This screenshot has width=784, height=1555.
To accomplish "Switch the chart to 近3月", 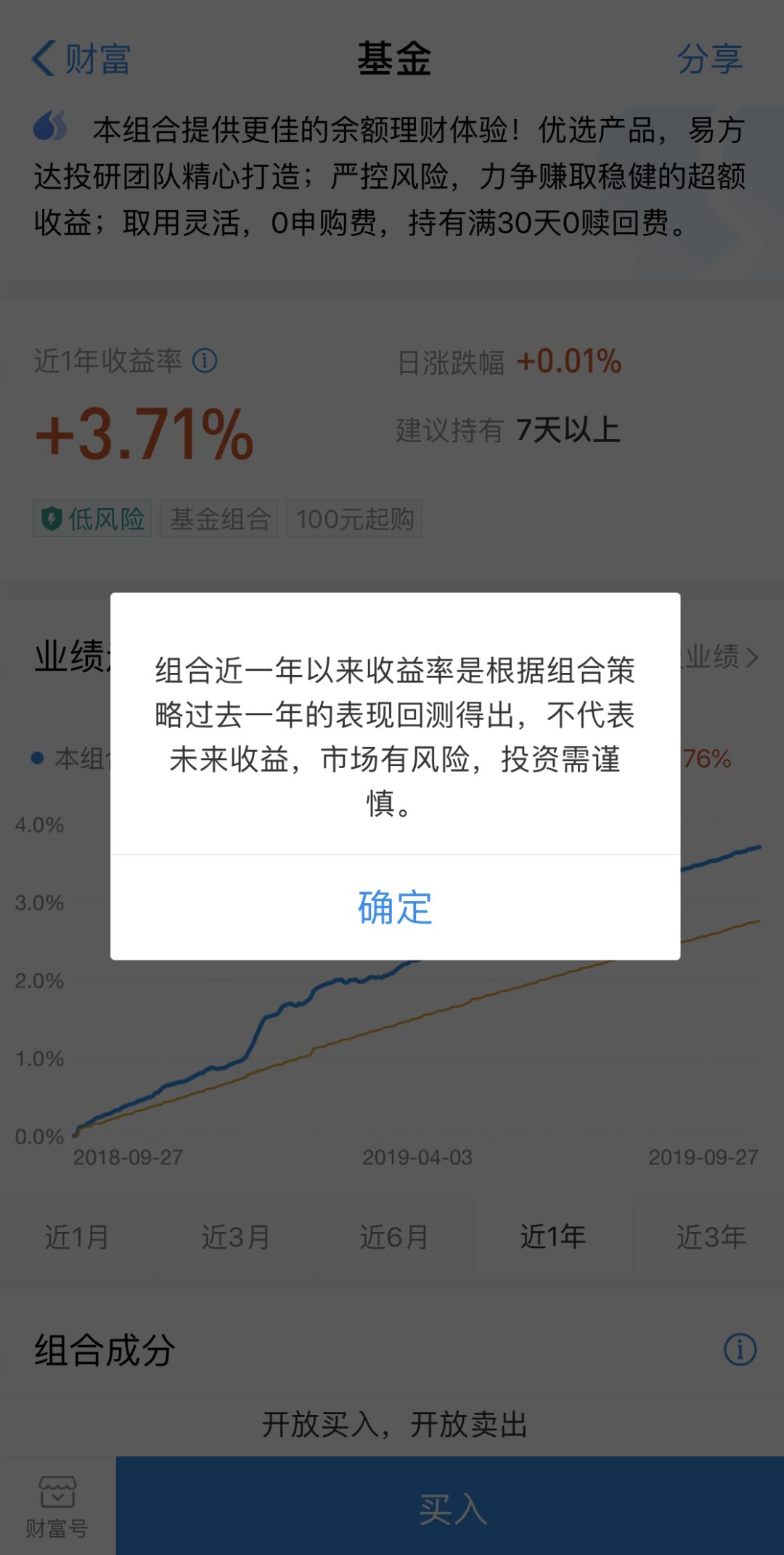I will pos(236,1237).
